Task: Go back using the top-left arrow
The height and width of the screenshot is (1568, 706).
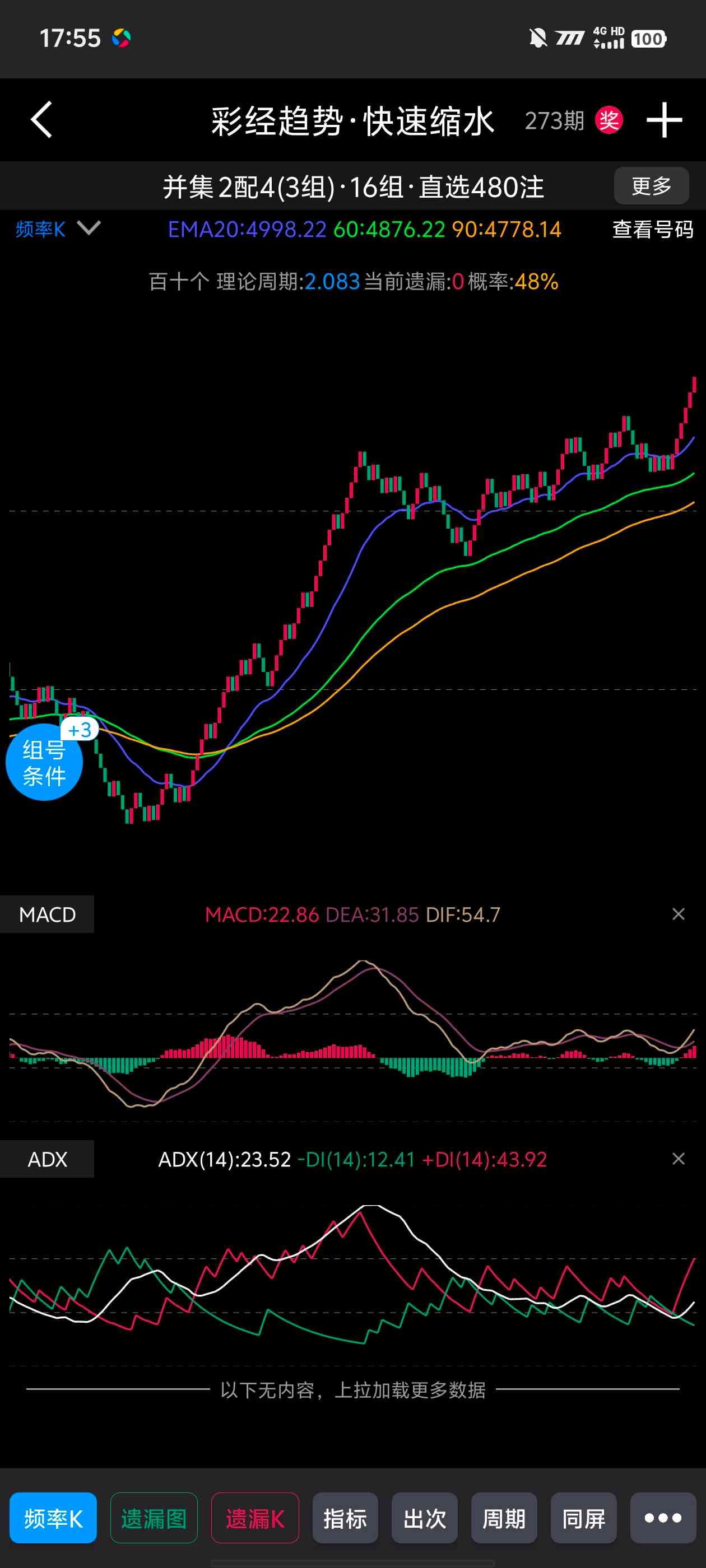Action: [x=41, y=120]
